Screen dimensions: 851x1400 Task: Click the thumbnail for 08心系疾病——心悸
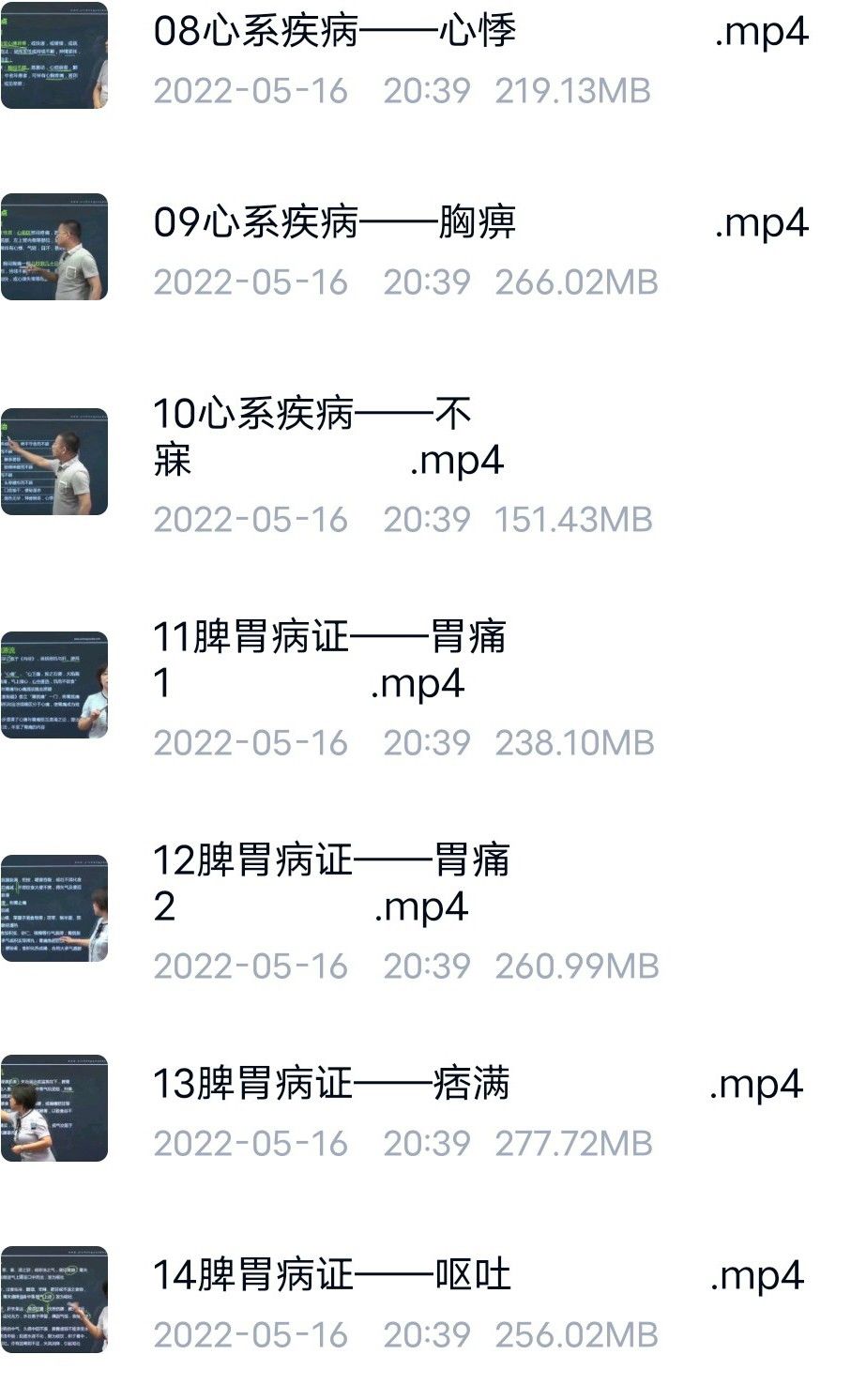coord(56,56)
